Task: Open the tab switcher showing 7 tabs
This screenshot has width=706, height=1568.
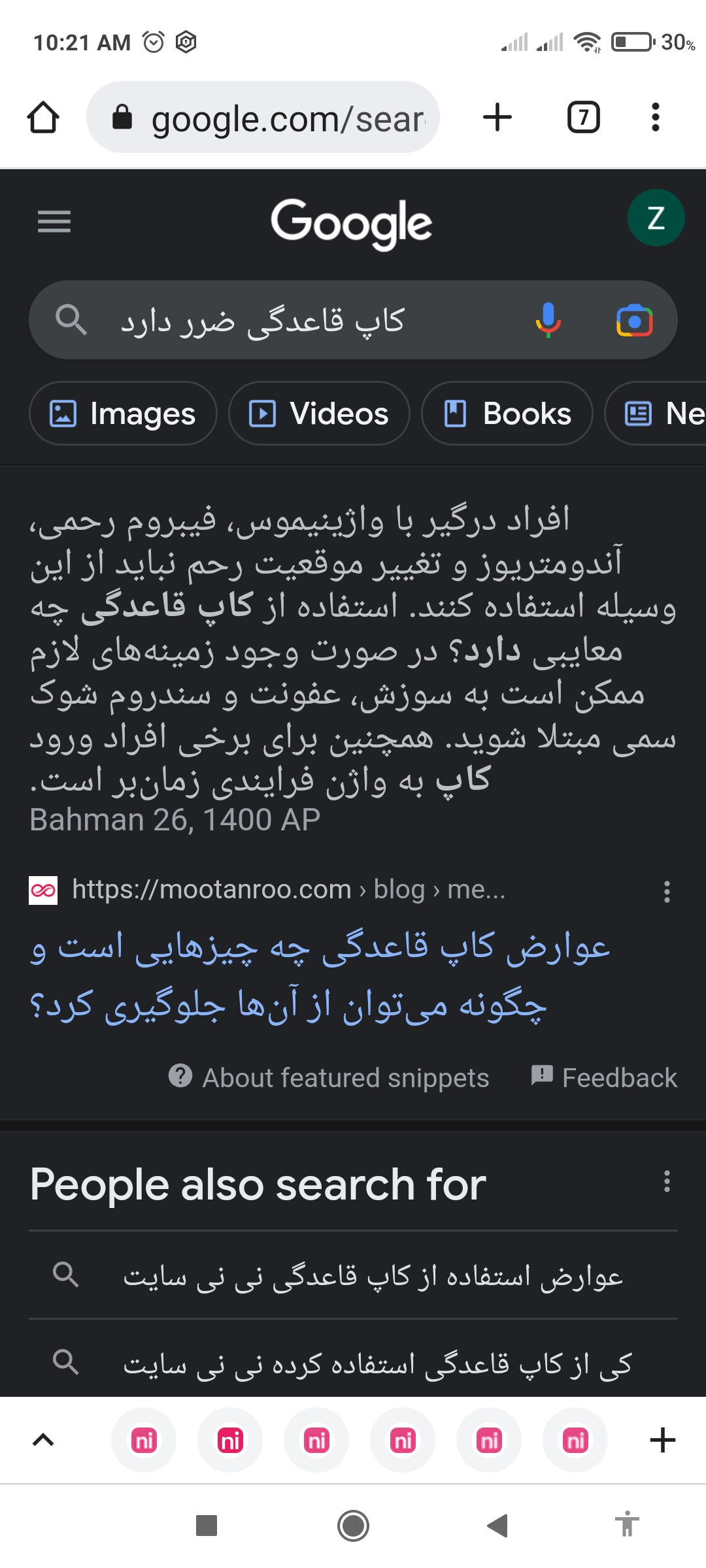Action: pyautogui.click(x=583, y=118)
